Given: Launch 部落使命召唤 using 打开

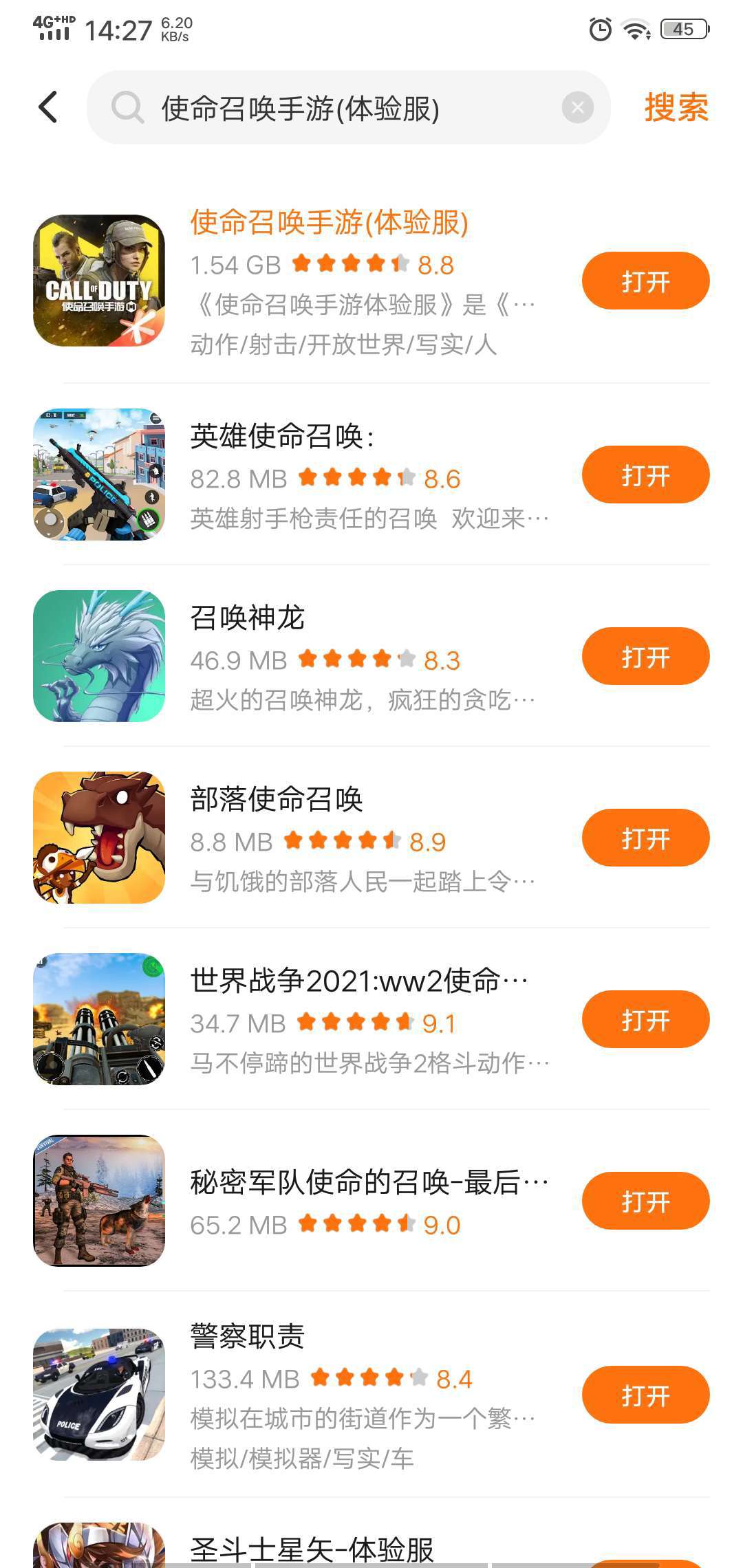Looking at the screenshot, I should click(x=645, y=838).
